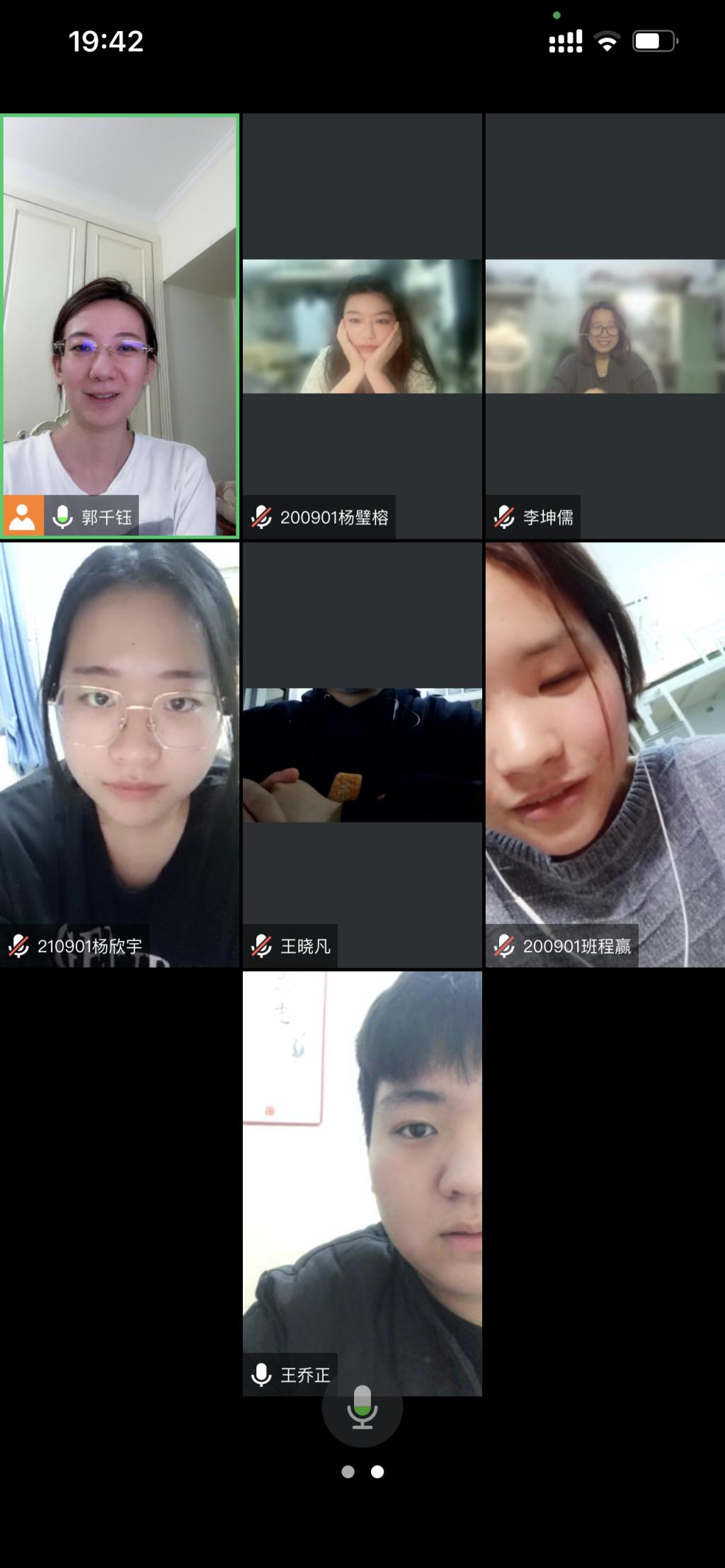The width and height of the screenshot is (725, 1568).
Task: Tap the microphone mute button
Action: tap(362, 1407)
